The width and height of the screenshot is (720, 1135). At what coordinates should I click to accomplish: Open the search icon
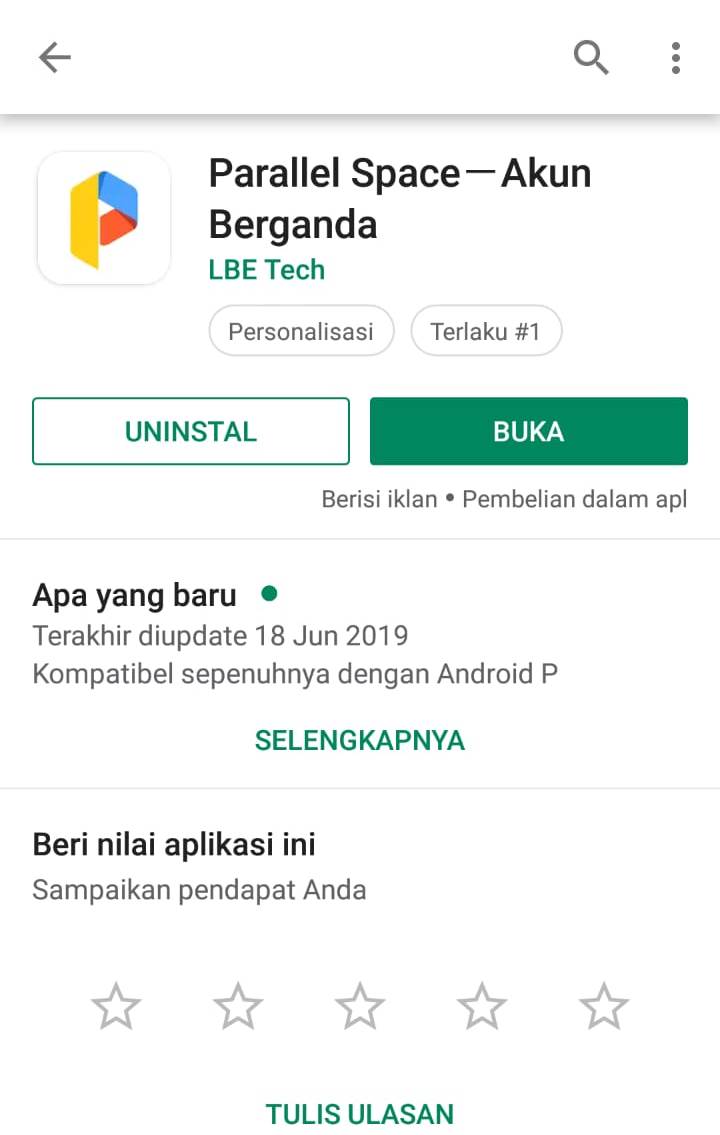(x=591, y=57)
